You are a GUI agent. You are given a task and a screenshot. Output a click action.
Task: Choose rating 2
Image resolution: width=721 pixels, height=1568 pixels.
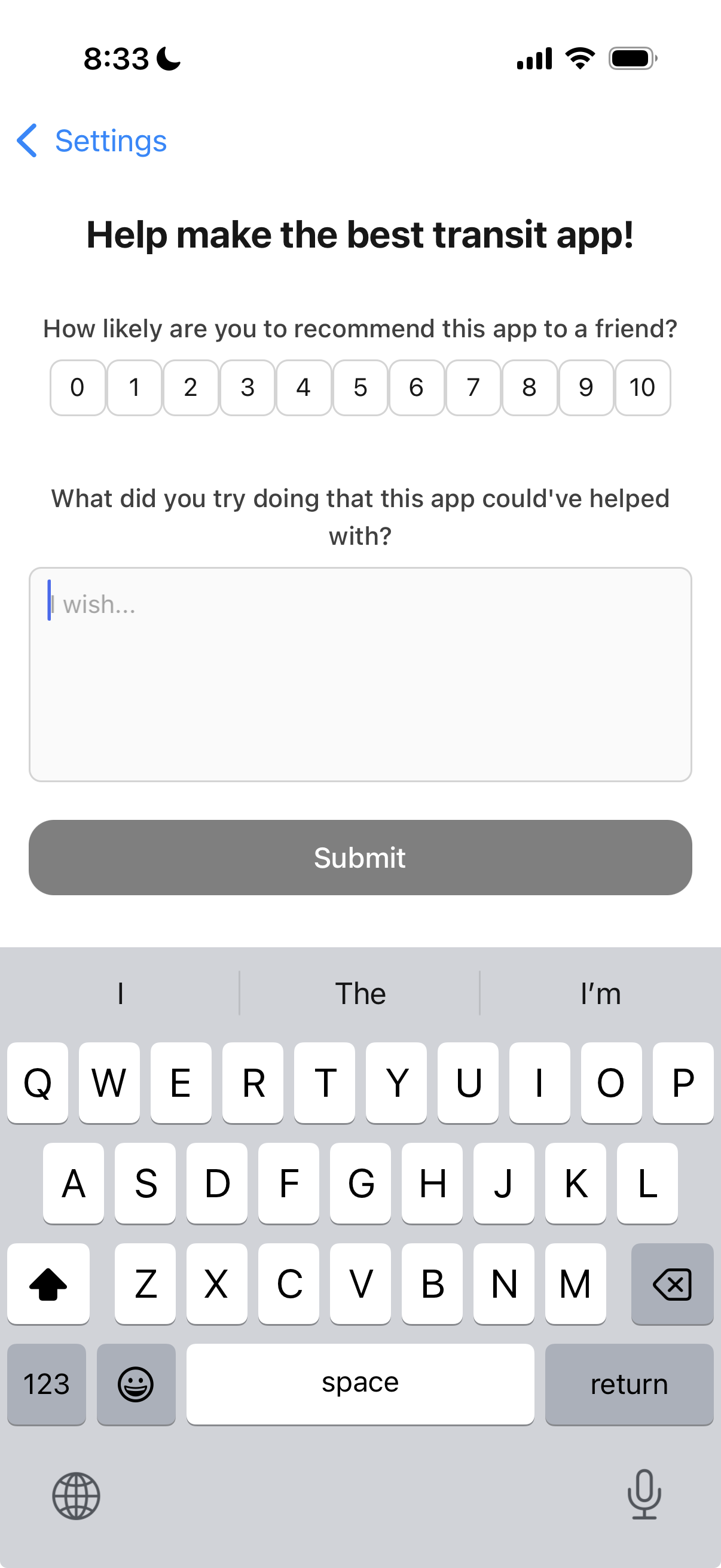pyautogui.click(x=191, y=388)
